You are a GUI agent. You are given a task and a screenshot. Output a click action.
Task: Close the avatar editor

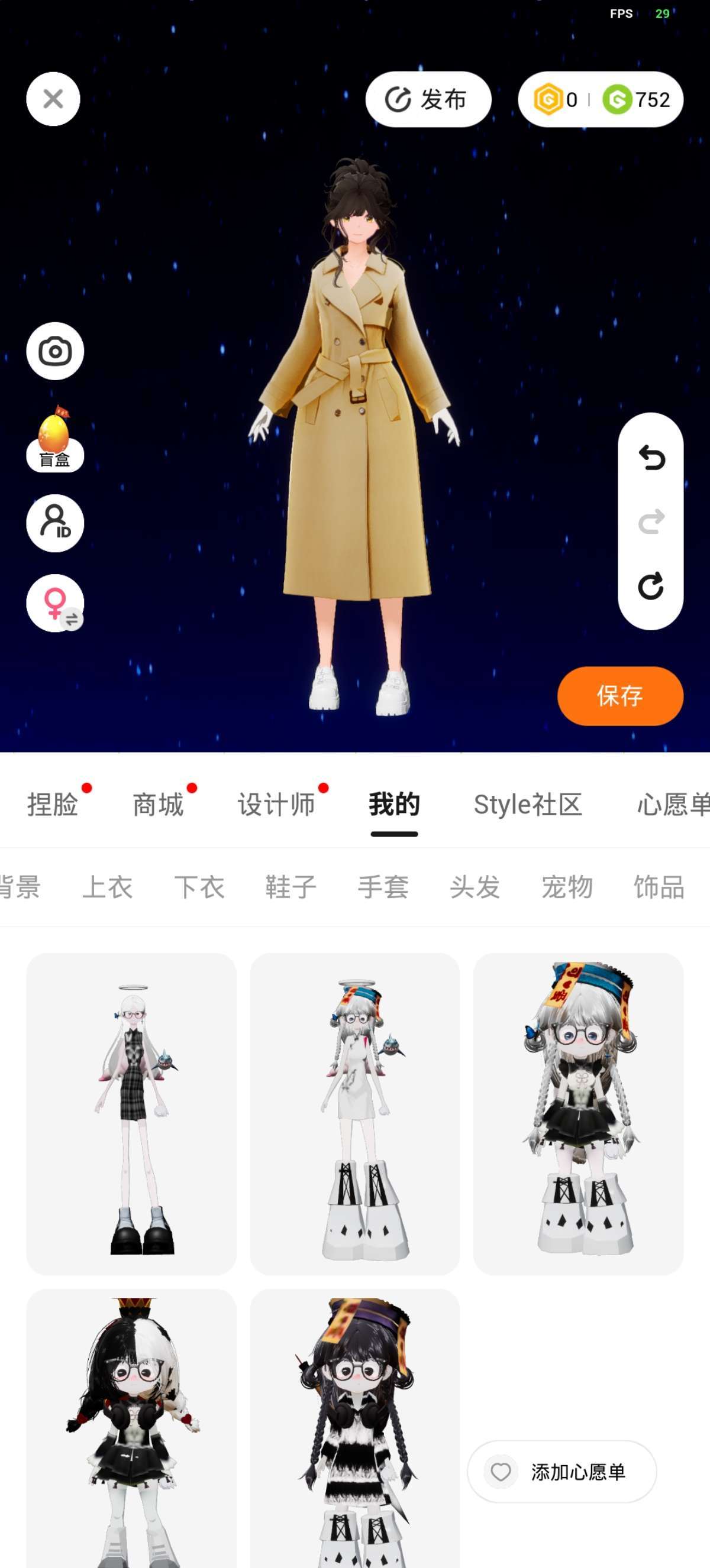tap(53, 99)
